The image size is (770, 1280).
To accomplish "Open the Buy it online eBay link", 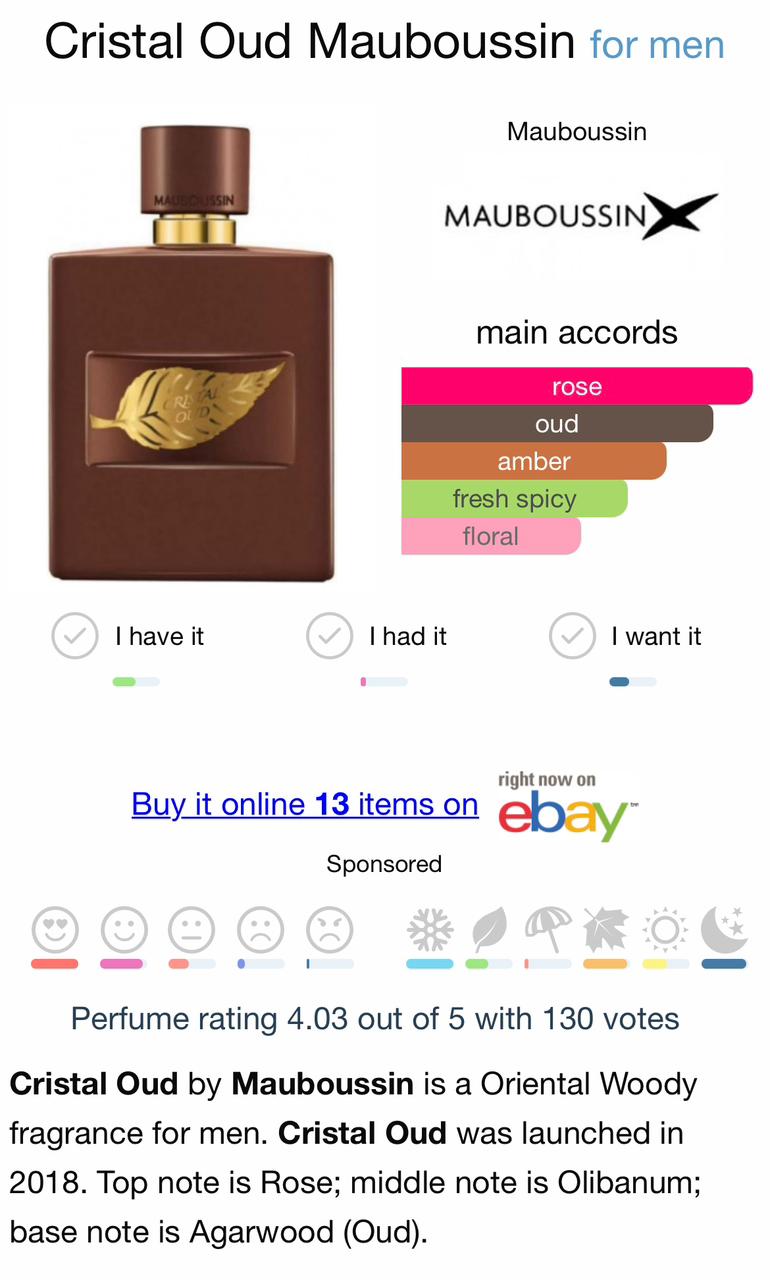I will 305,804.
